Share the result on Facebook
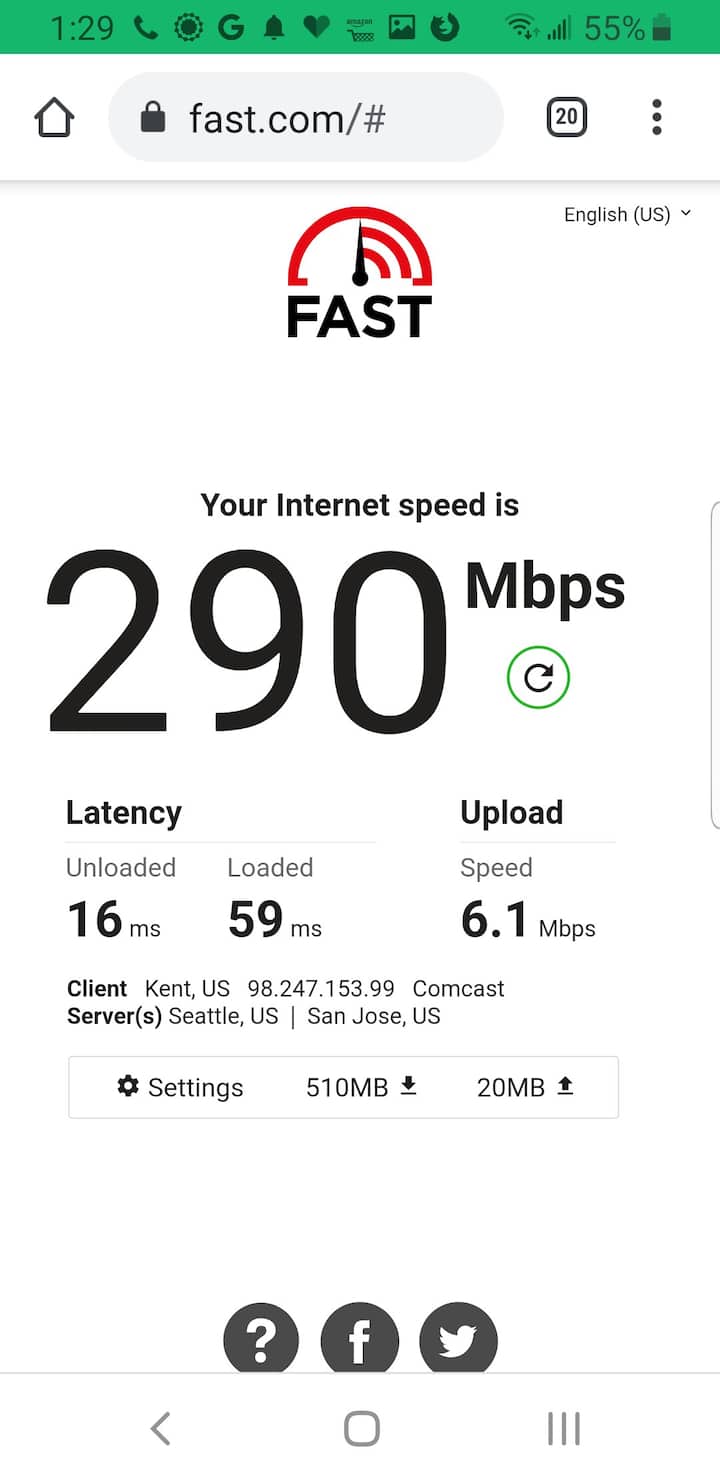The width and height of the screenshot is (720, 1480). [x=359, y=1338]
